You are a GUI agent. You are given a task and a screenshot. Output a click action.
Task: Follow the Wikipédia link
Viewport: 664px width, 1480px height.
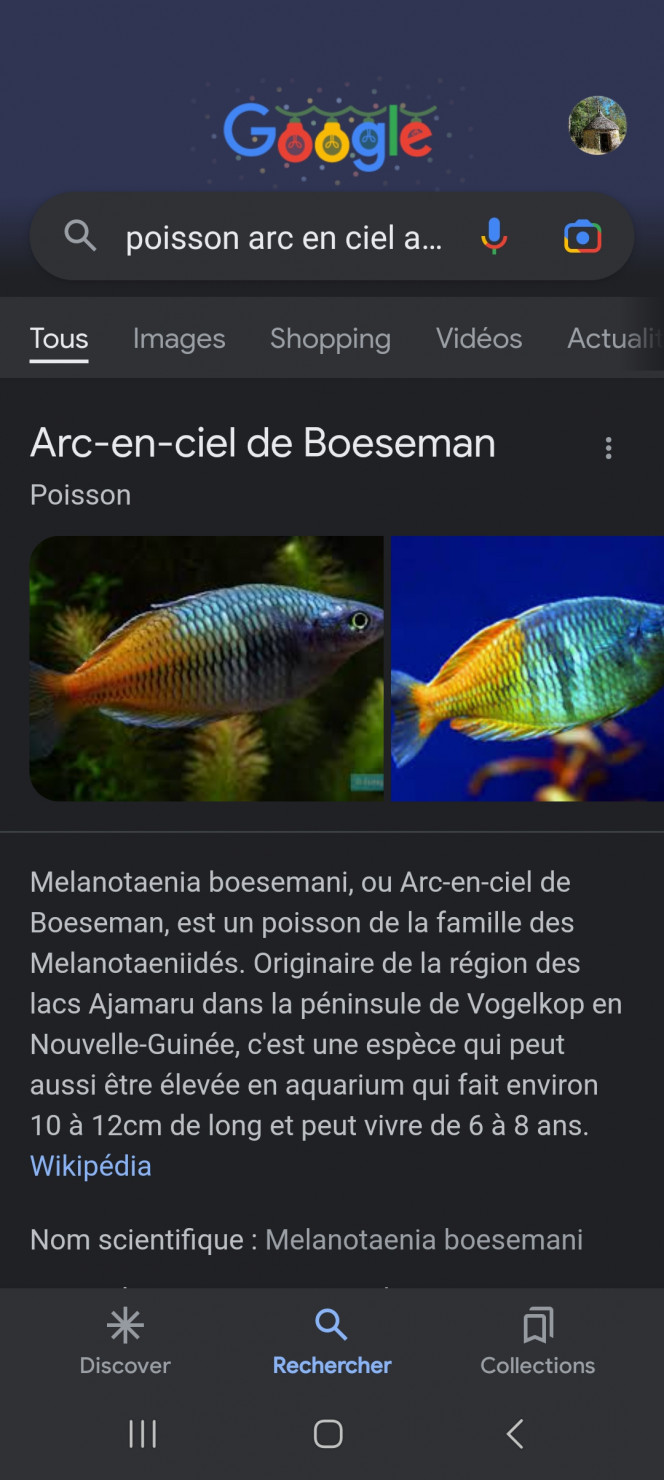[90, 1166]
